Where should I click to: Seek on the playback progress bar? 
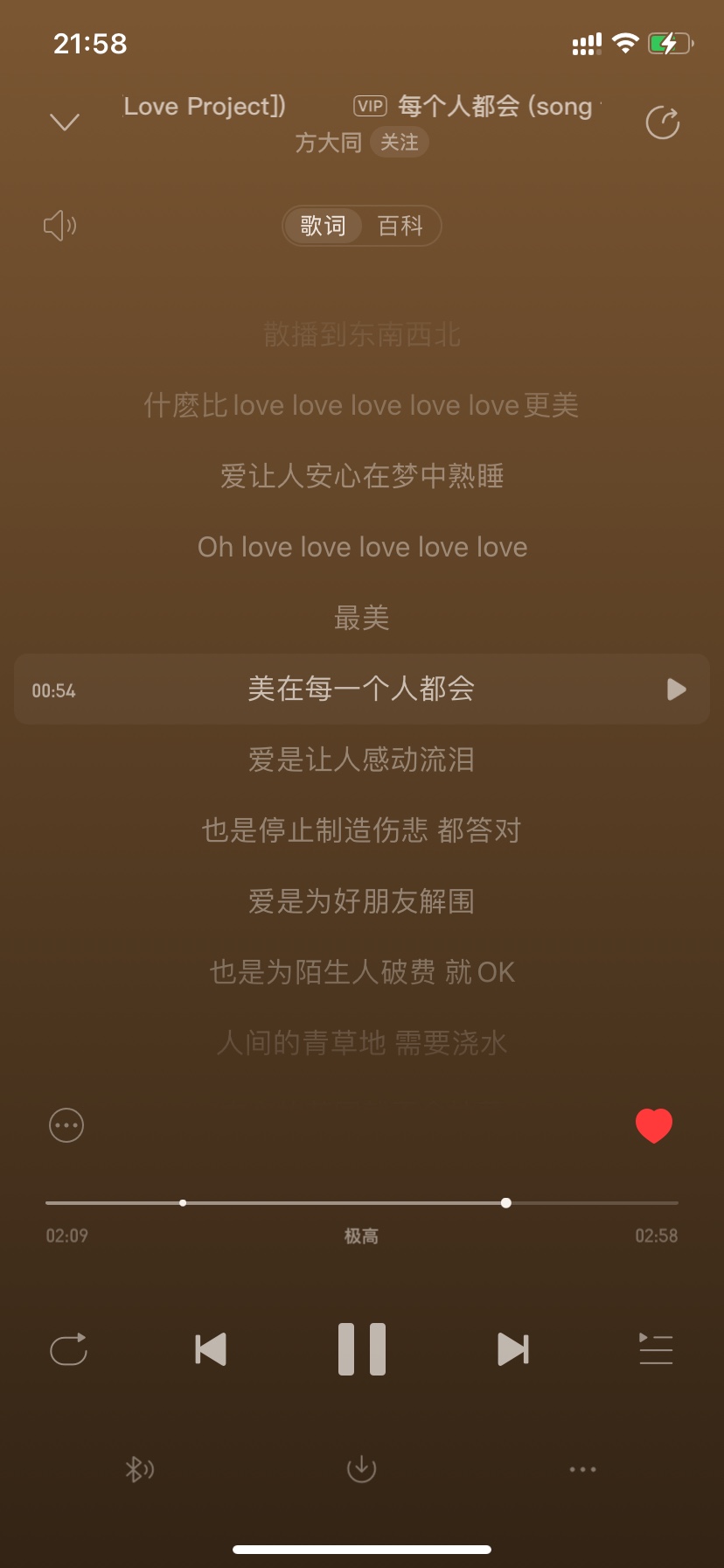click(362, 1203)
